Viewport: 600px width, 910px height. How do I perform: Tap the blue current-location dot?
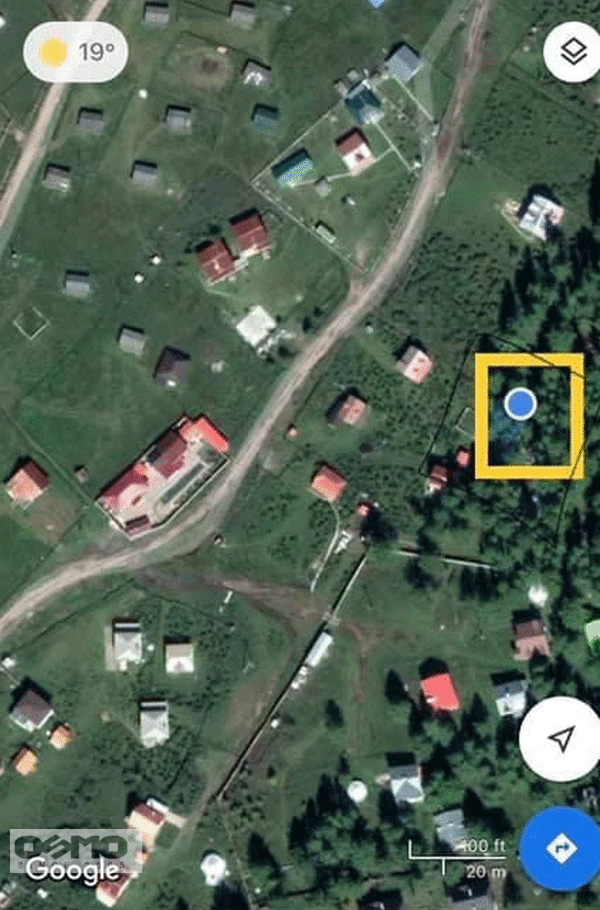coord(520,404)
